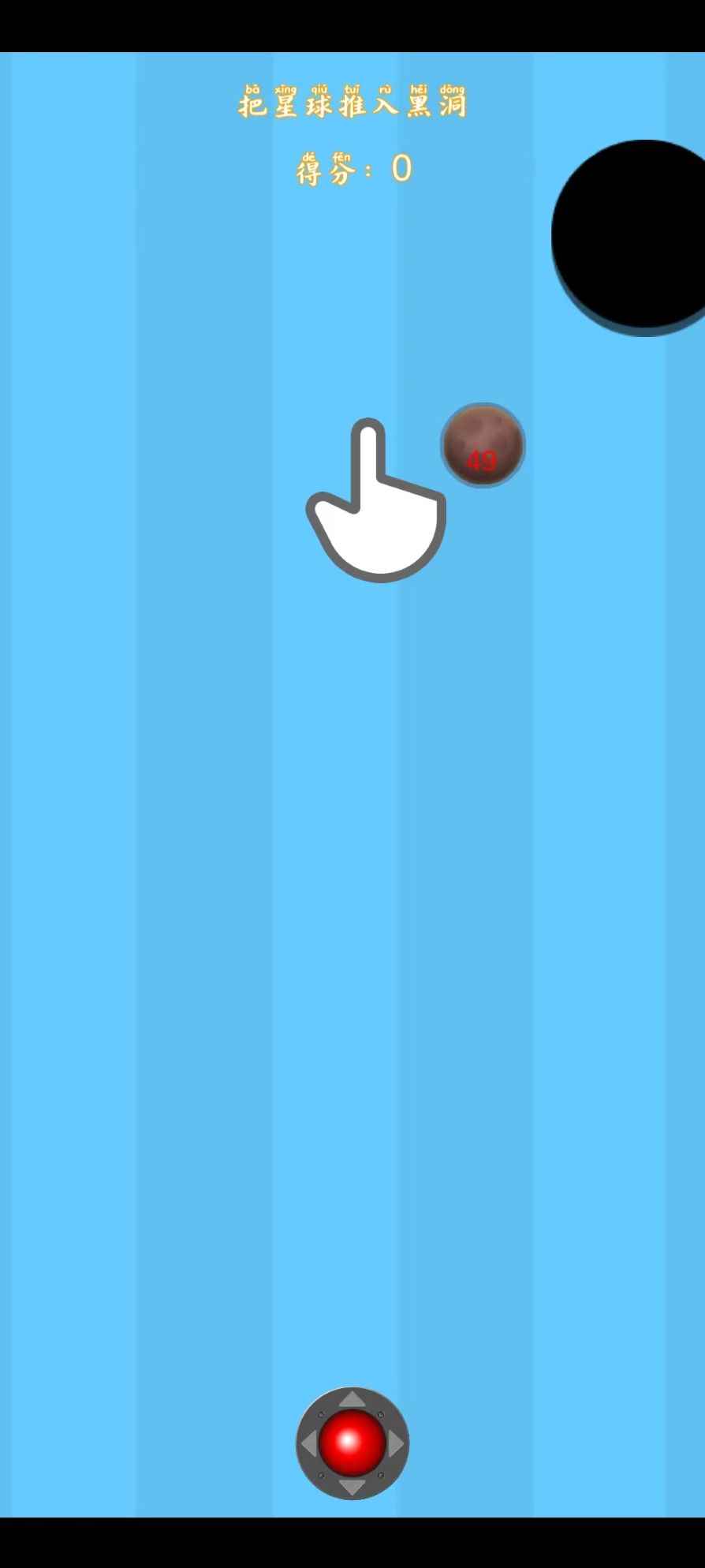Tap the joystick's right arrow

coord(397,1444)
